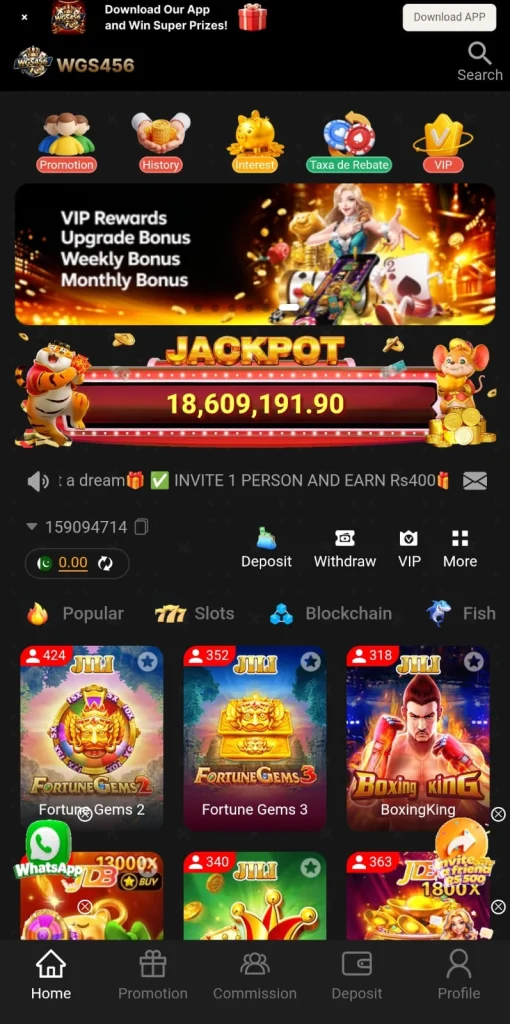
Task: Tap the Withdraw quick action
Action: pyautogui.click(x=345, y=549)
